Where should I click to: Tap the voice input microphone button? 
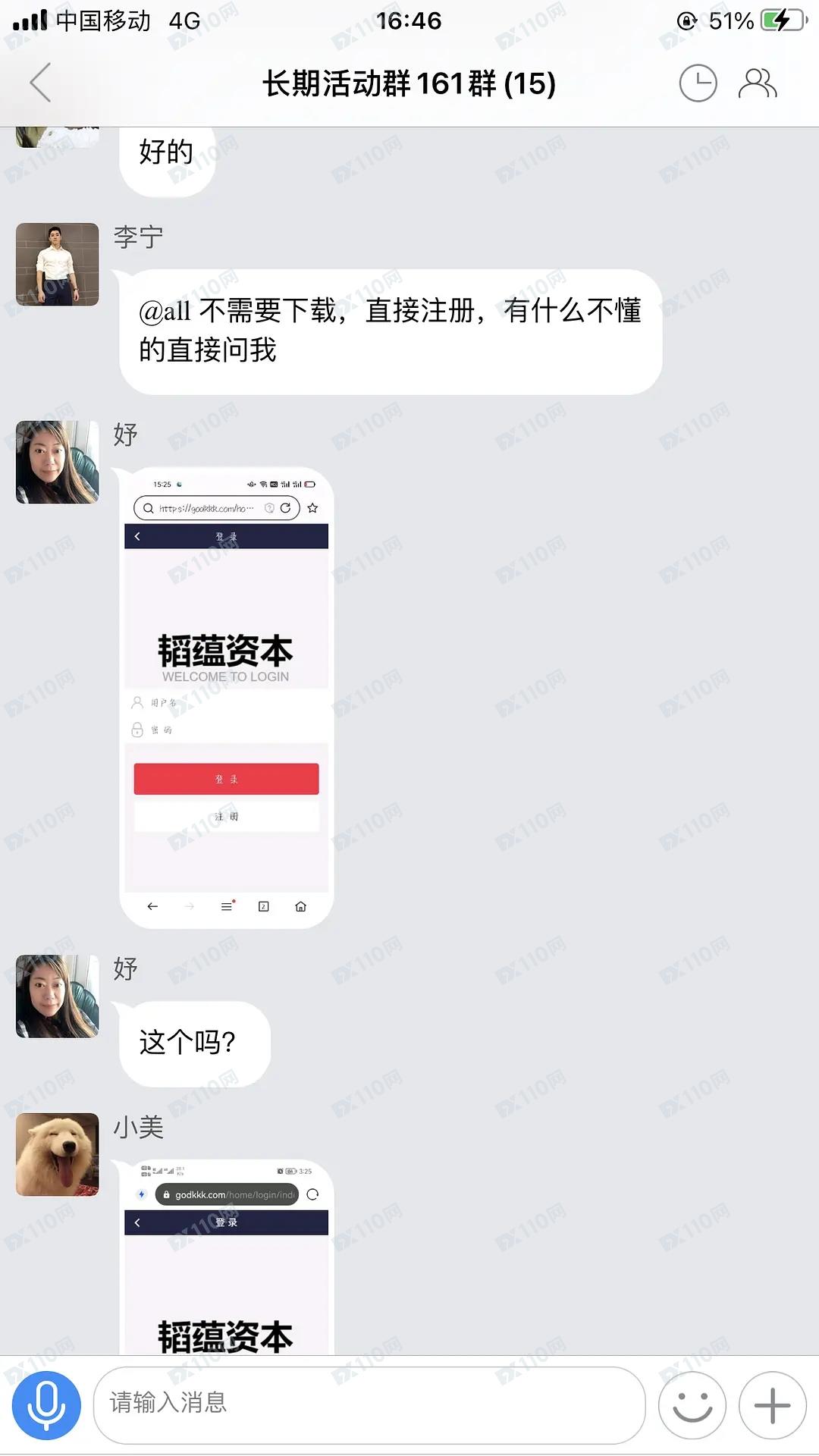tap(46, 1405)
